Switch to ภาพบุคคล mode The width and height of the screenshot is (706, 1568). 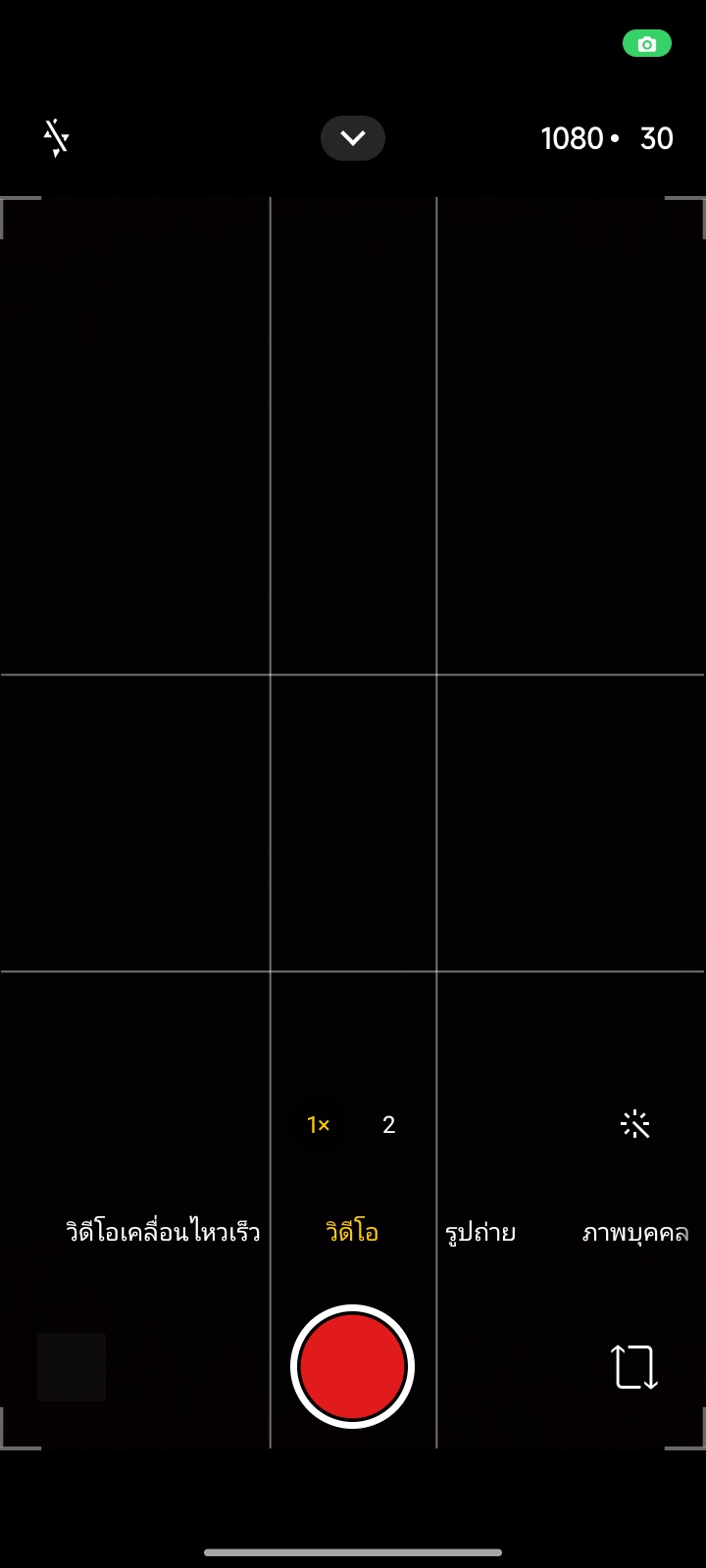tap(635, 1232)
